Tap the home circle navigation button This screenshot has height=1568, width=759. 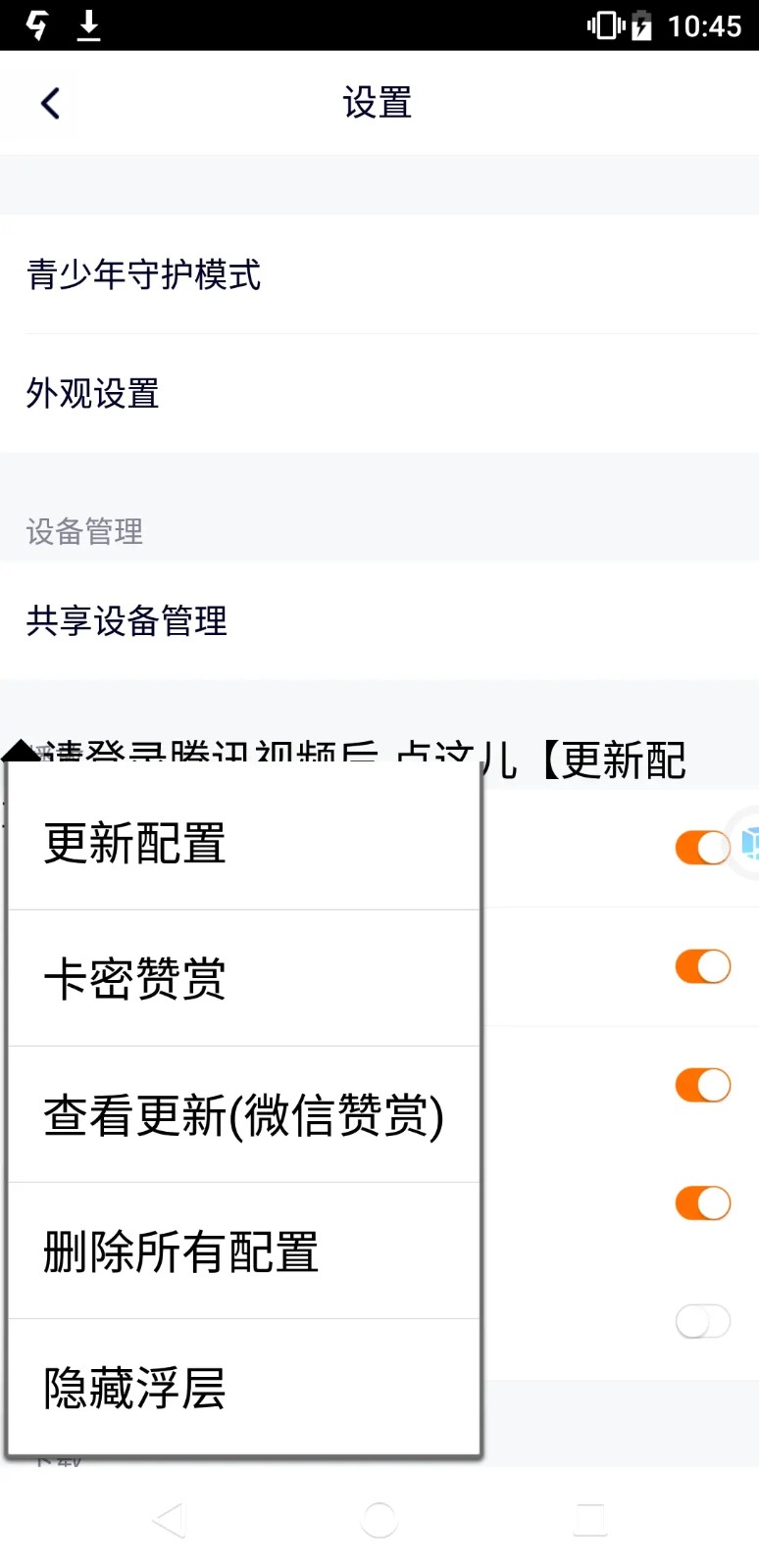379,1520
